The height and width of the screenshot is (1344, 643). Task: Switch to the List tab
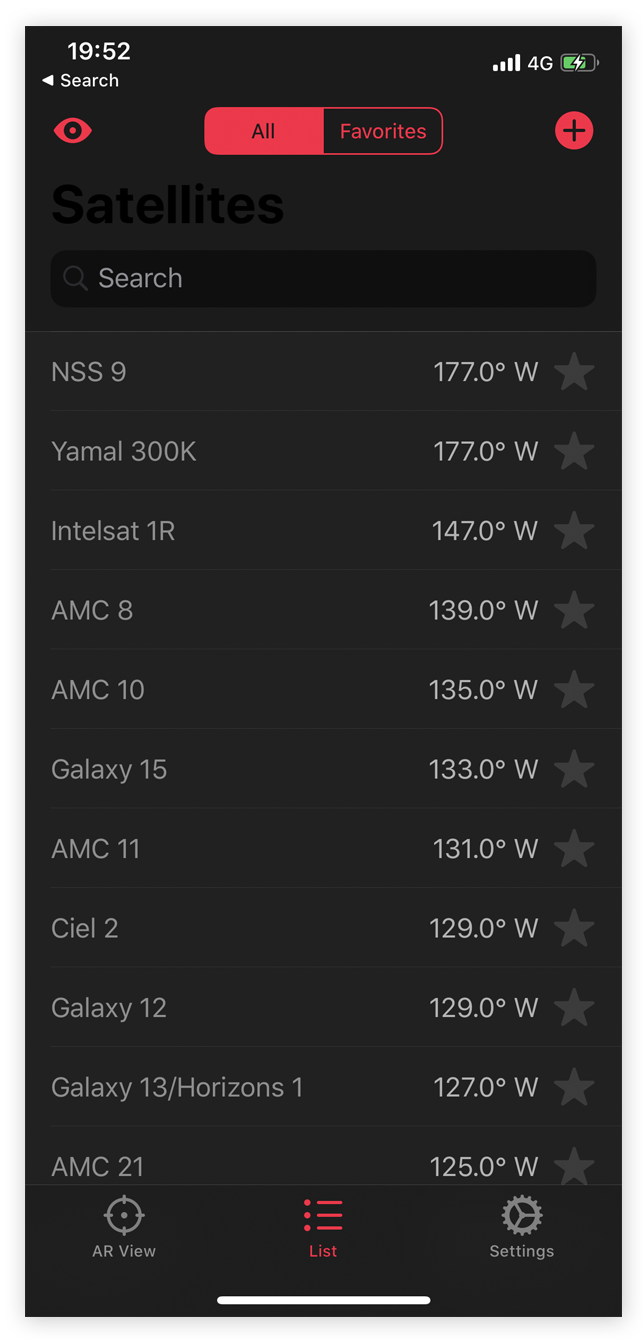pyautogui.click(x=323, y=1227)
